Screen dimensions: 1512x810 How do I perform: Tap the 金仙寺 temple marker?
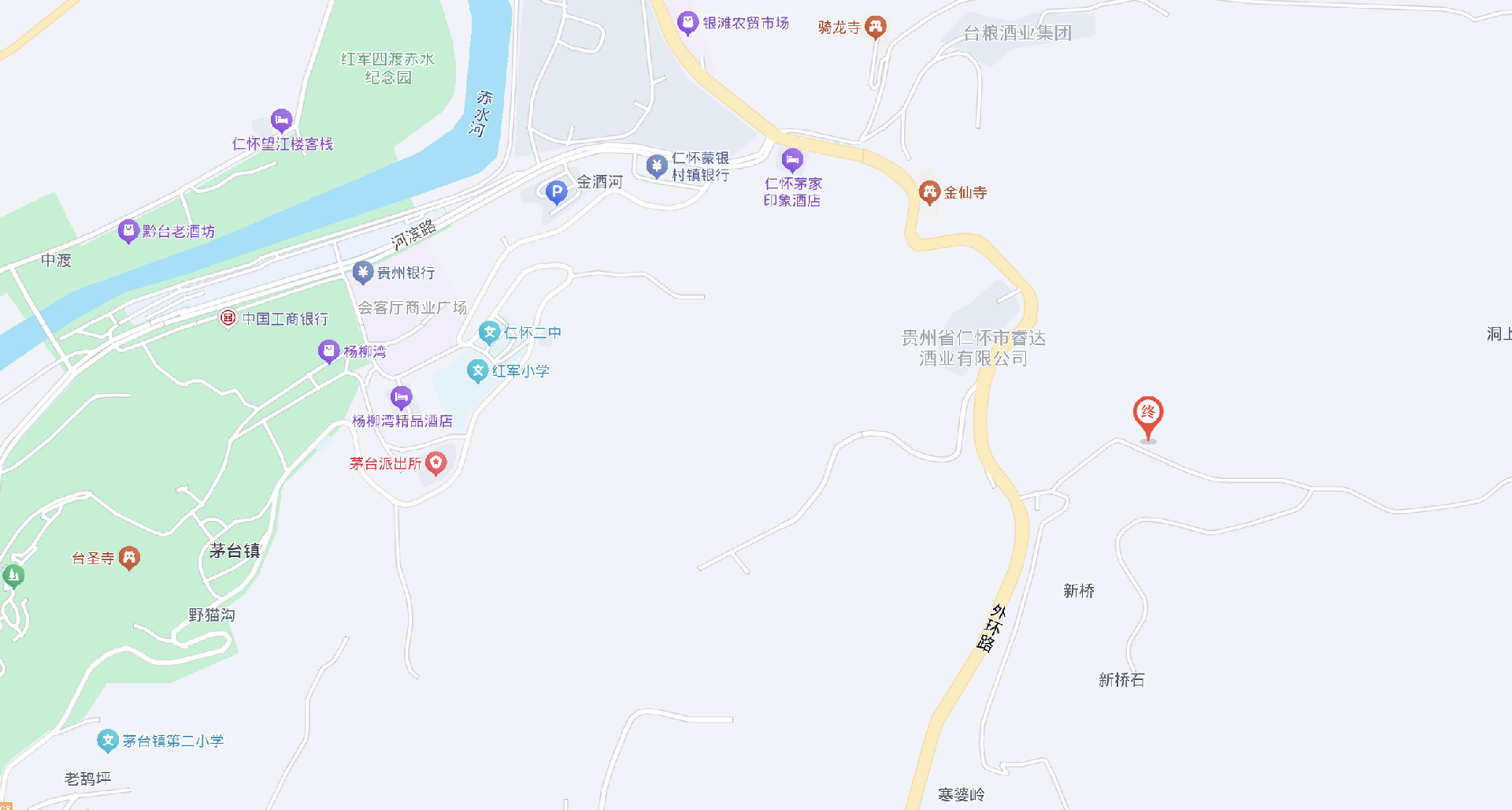pyautogui.click(x=929, y=191)
